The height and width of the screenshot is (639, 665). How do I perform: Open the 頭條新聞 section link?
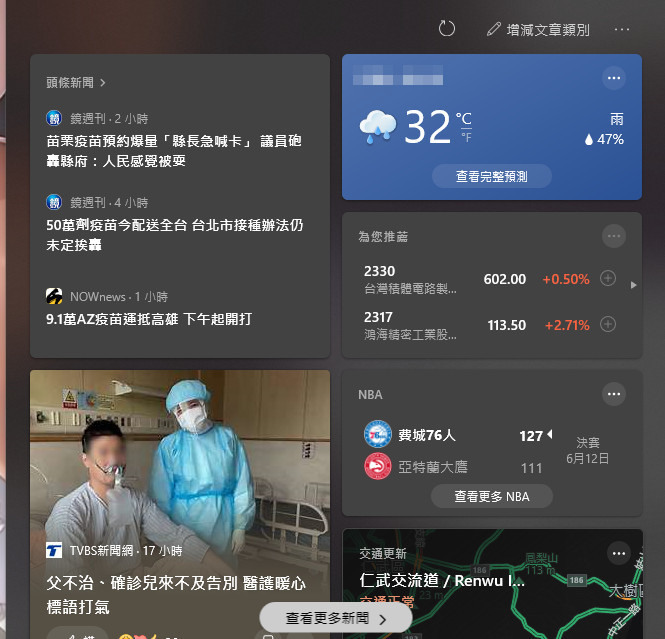pos(76,82)
